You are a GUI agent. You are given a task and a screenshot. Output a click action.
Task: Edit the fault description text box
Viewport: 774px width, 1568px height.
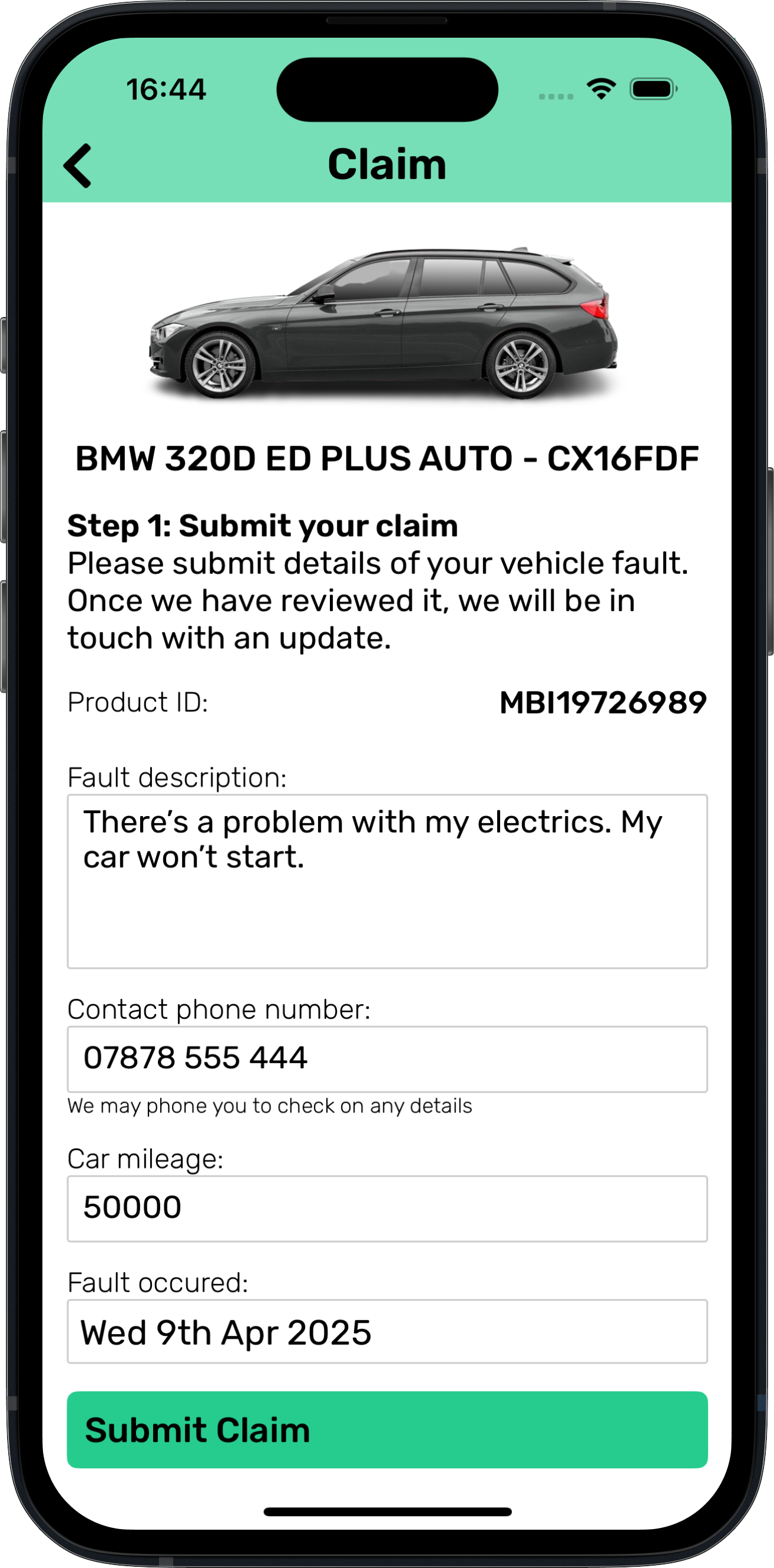387,880
